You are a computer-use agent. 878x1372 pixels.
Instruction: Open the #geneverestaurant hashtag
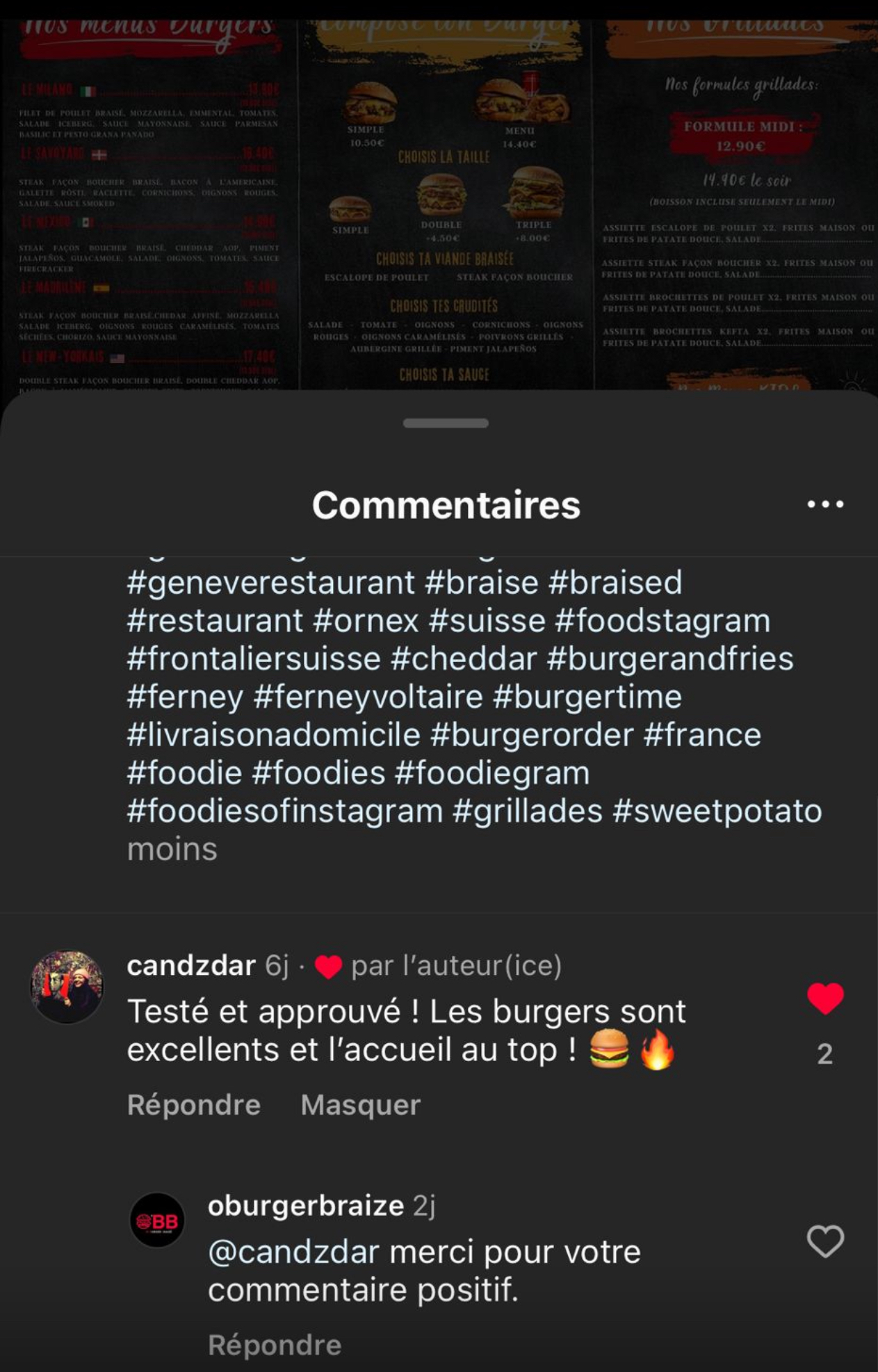pyautogui.click(x=271, y=583)
